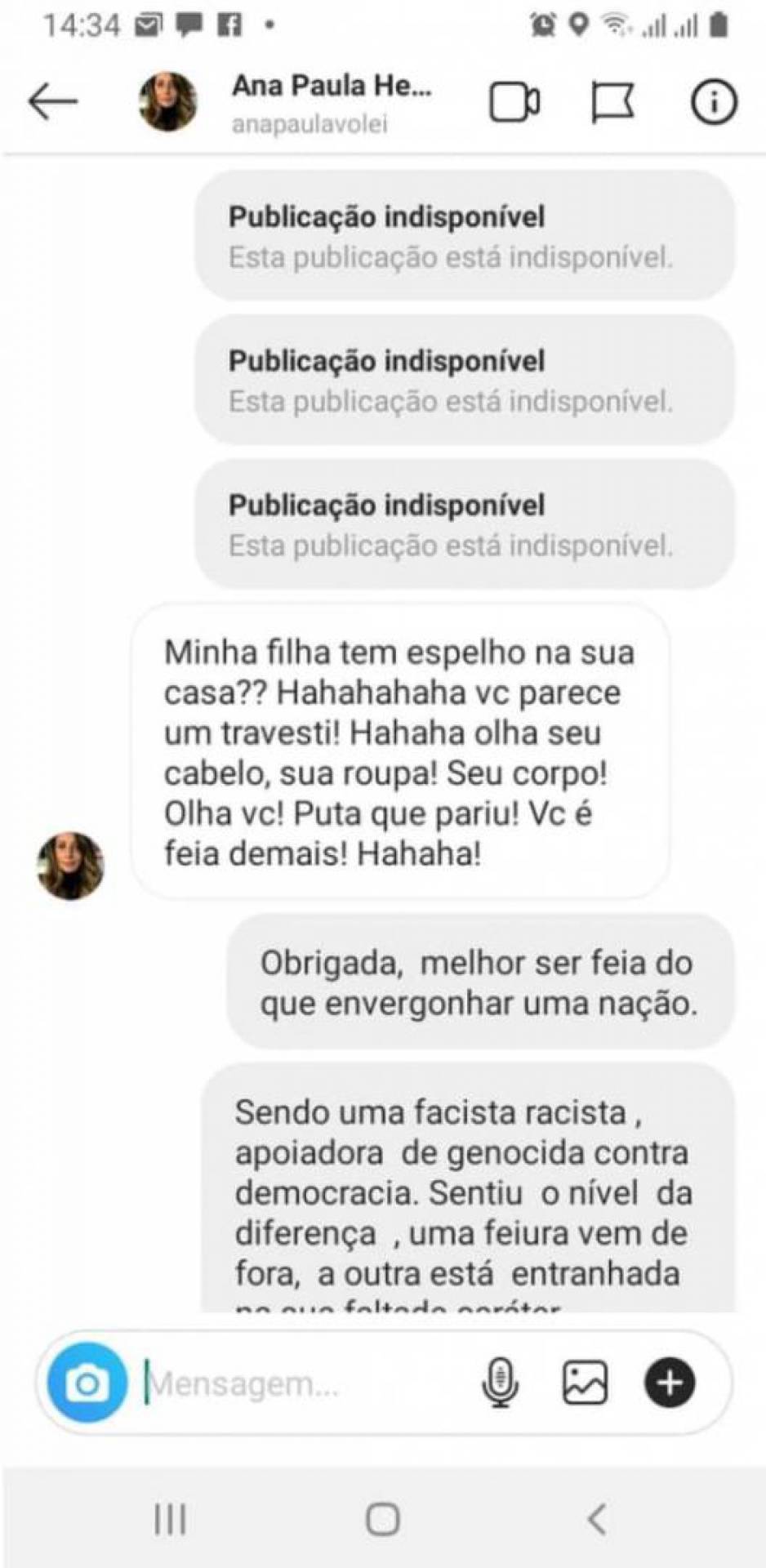Tap sender avatar beside the received message
The width and height of the screenshot is (766, 1568).
[x=71, y=866]
